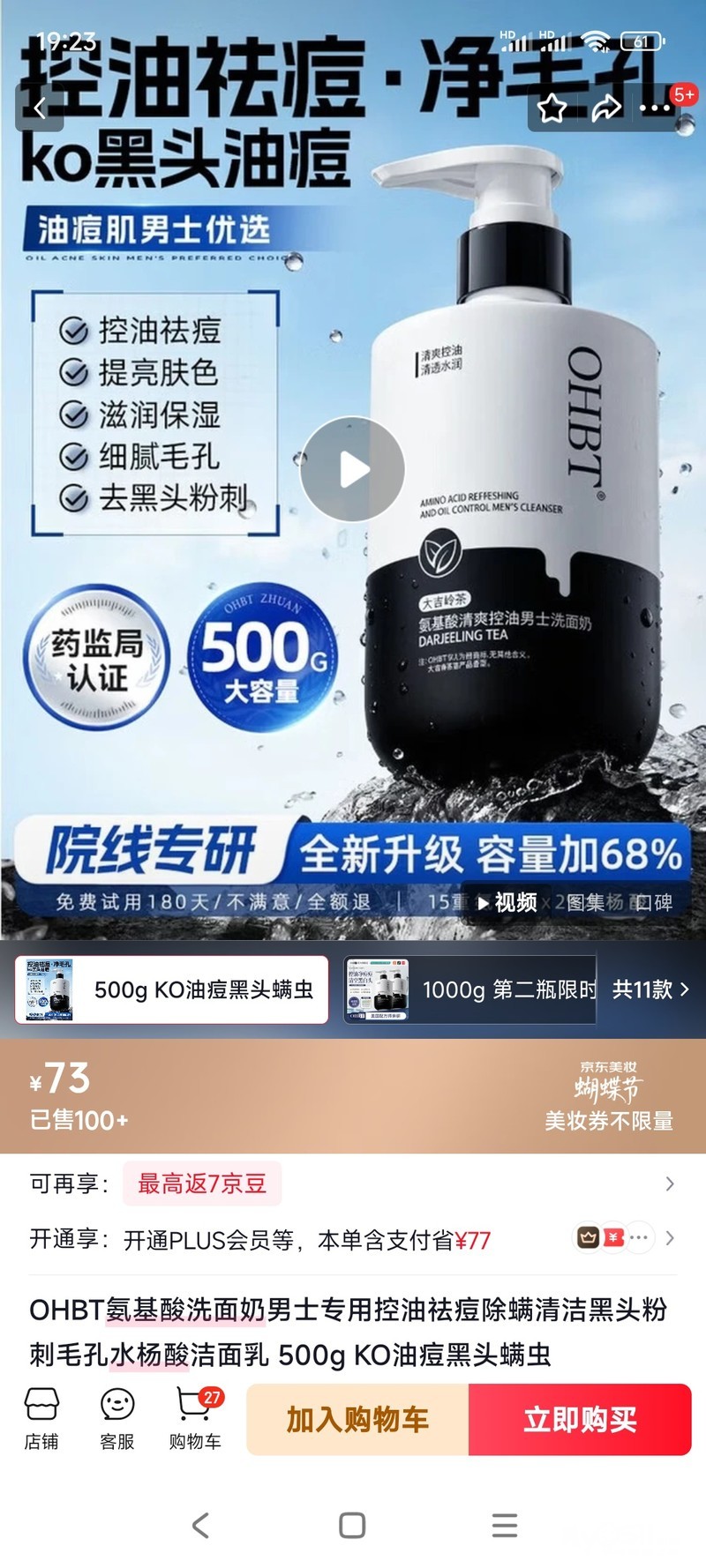Visit the 店铺 store page
Image resolution: width=706 pixels, height=1568 pixels.
pyautogui.click(x=41, y=1418)
